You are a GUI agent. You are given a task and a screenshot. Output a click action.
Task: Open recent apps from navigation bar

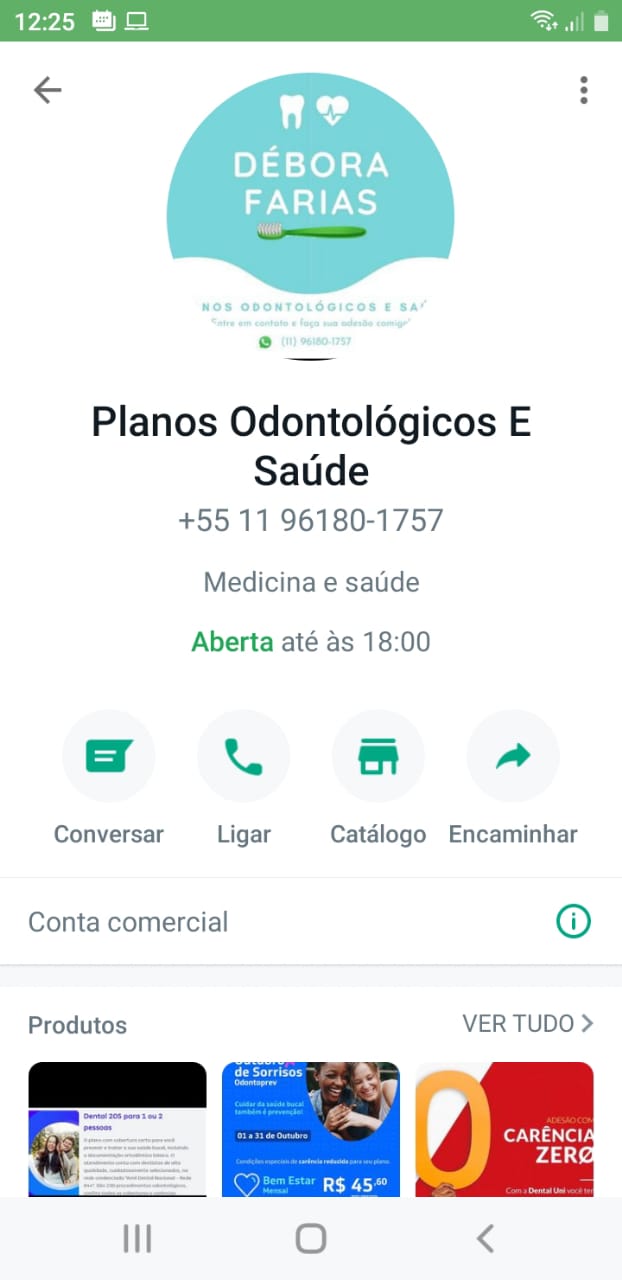coord(137,1239)
